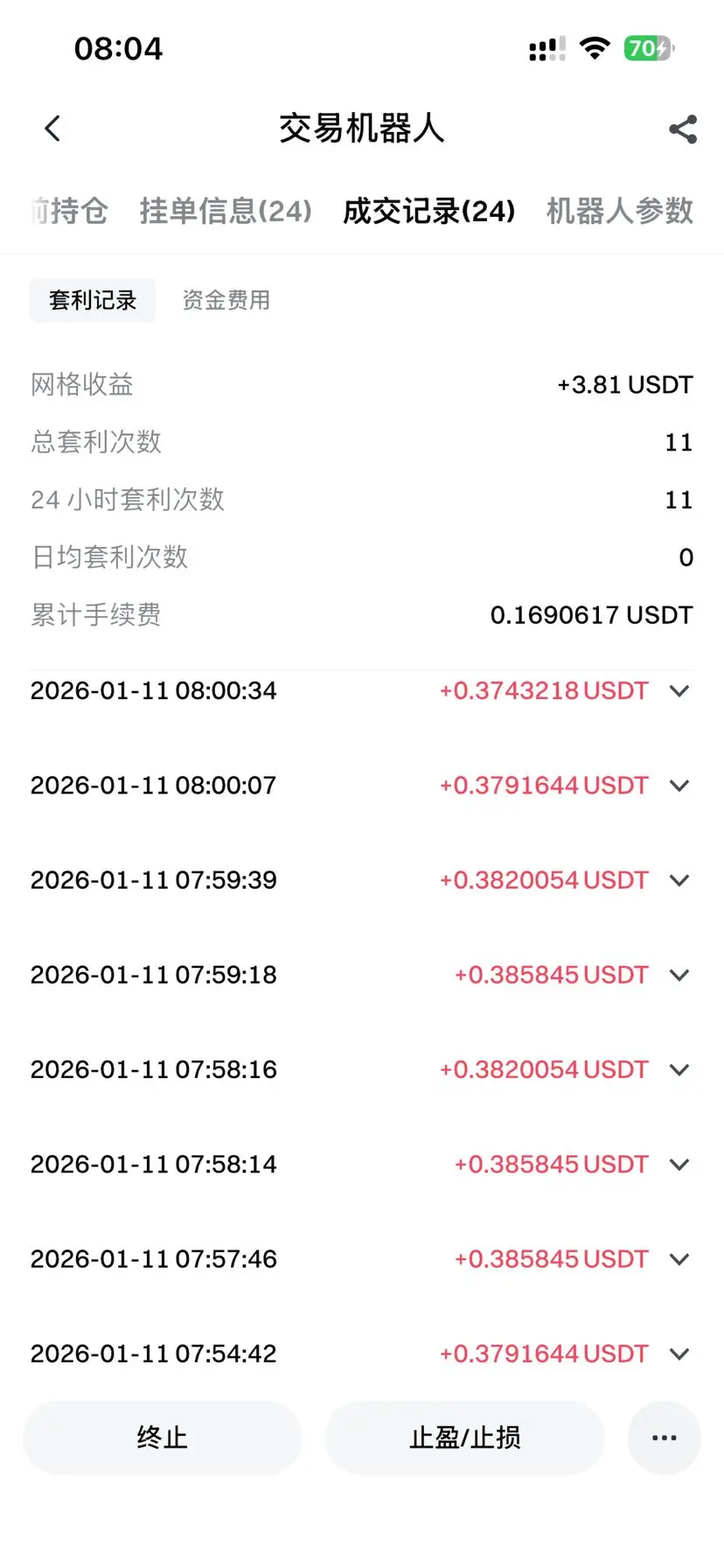
Task: Switch to the 挂单信息(24) tab
Action: click(225, 211)
